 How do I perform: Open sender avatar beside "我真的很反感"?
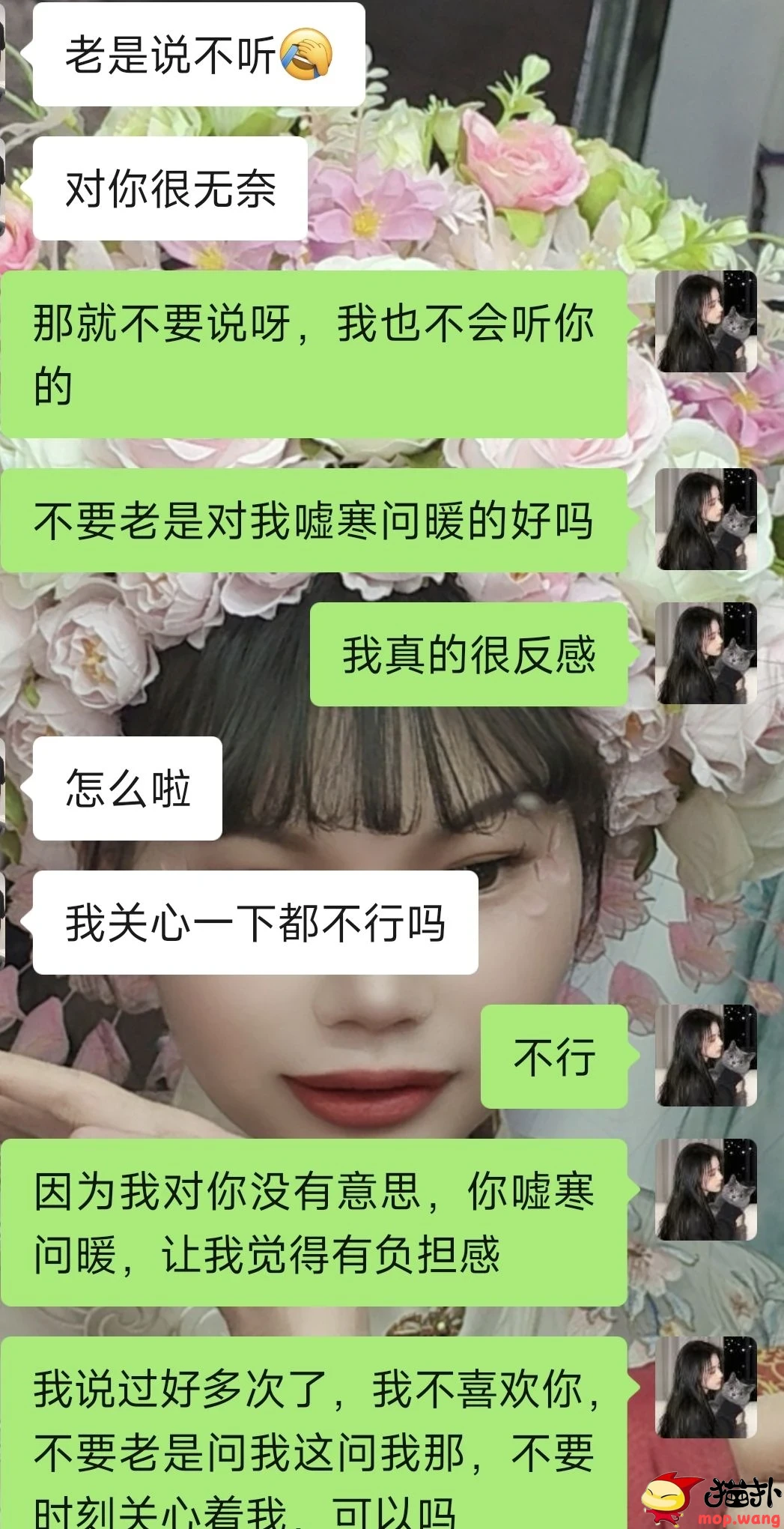click(706, 653)
